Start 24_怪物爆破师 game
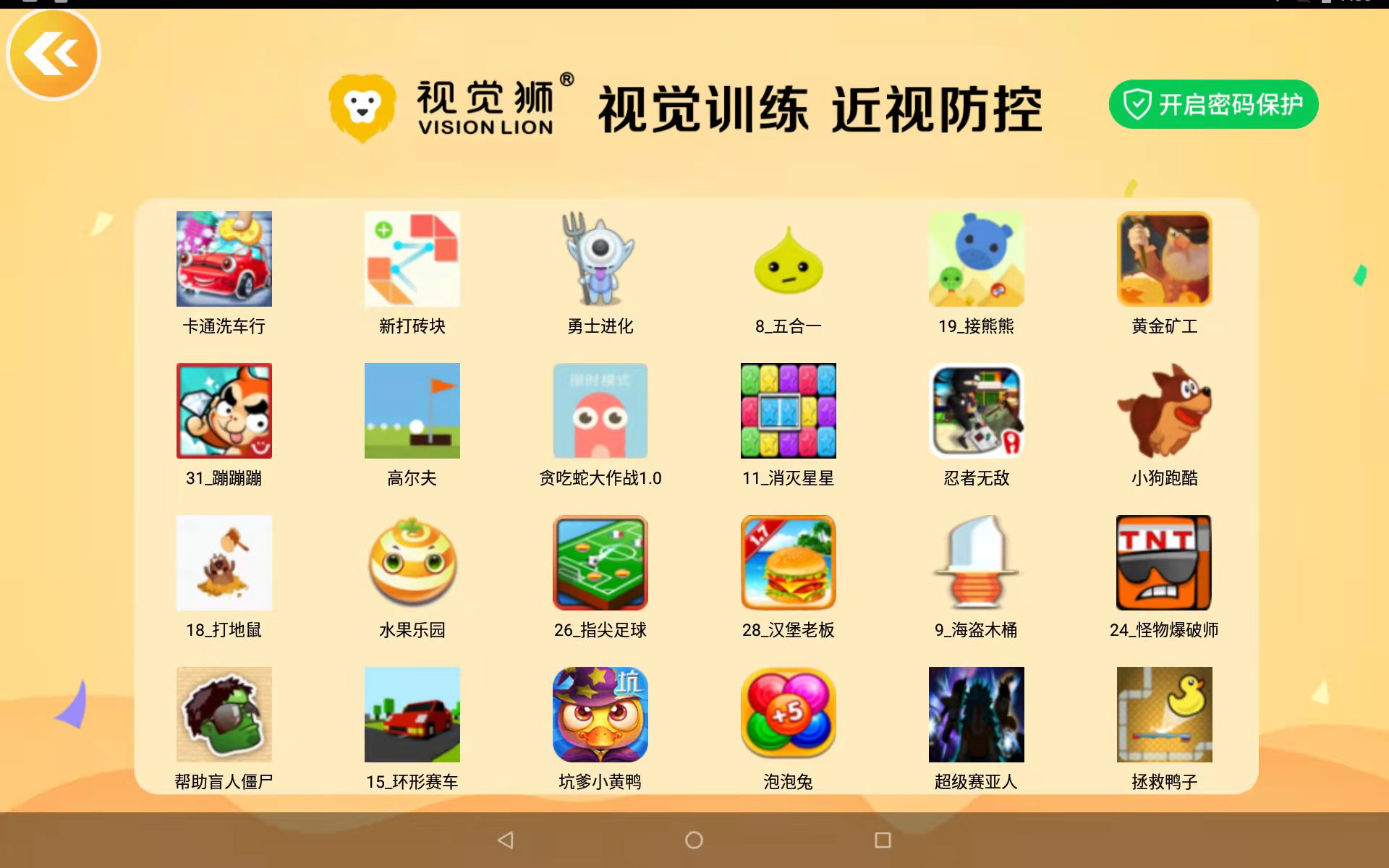The image size is (1389, 868). coord(1164,563)
